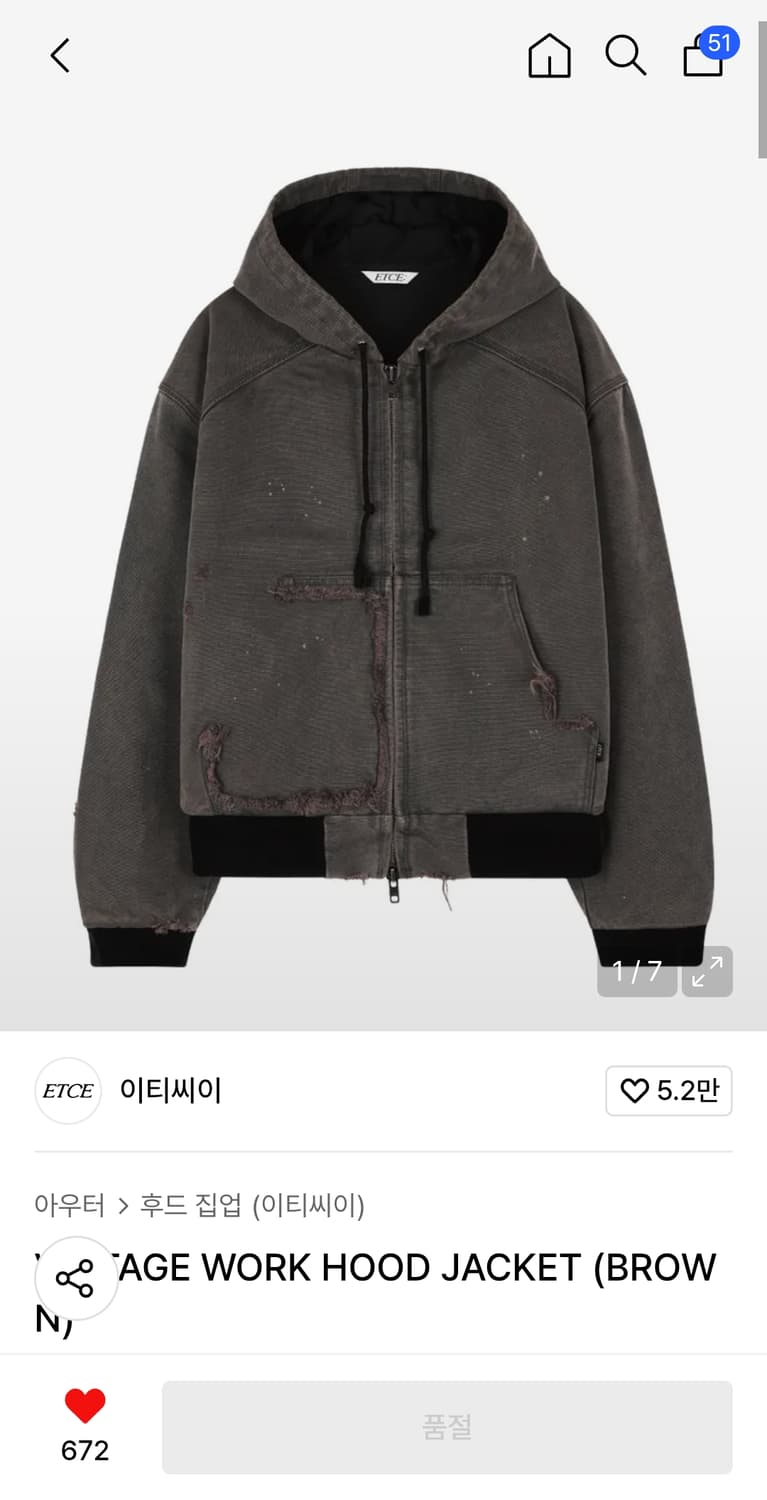Toggle the brand favorite heart showing 5.2만
The width and height of the screenshot is (767, 1500).
click(x=668, y=1091)
